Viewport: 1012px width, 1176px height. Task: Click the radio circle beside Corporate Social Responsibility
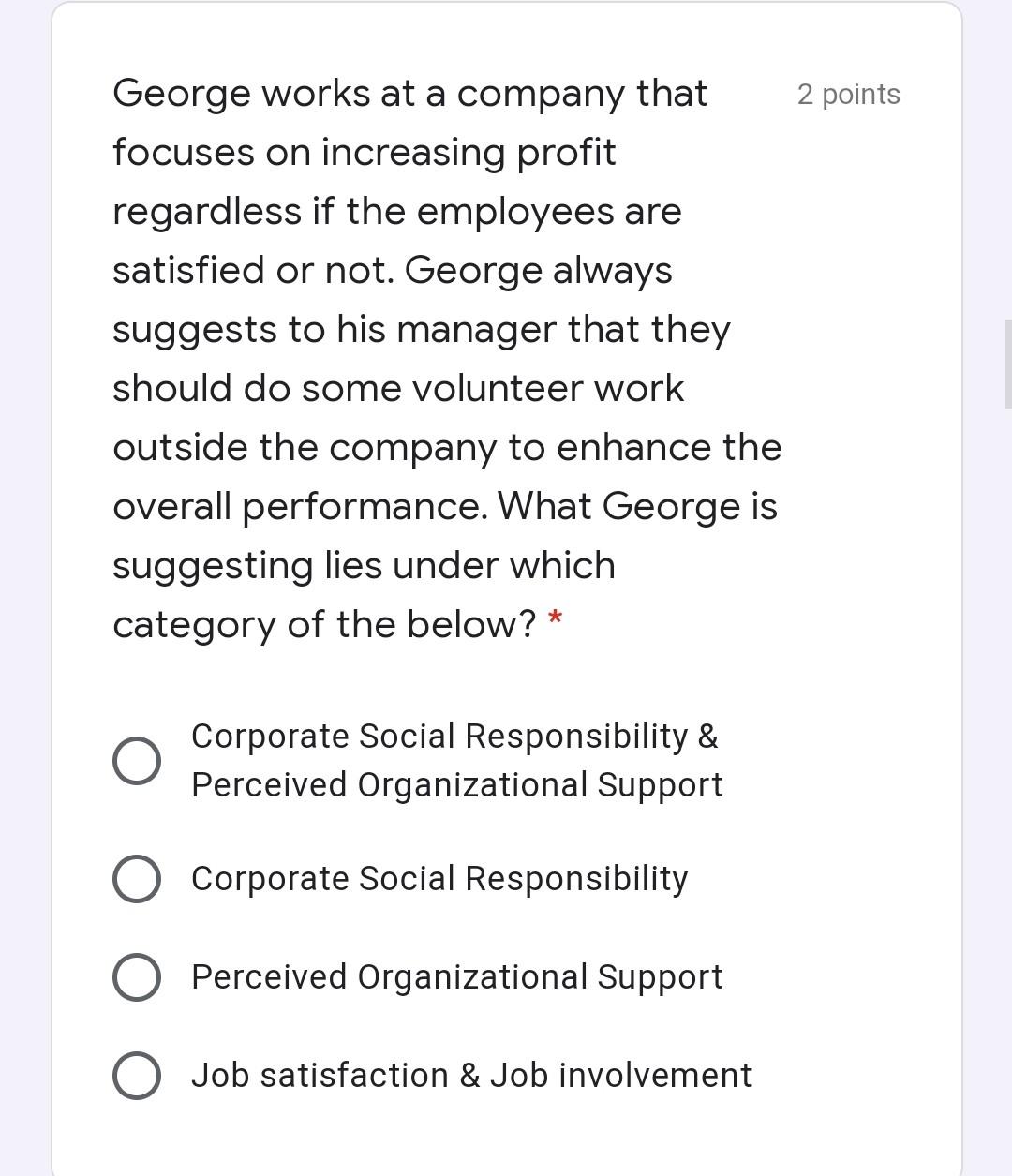135,879
